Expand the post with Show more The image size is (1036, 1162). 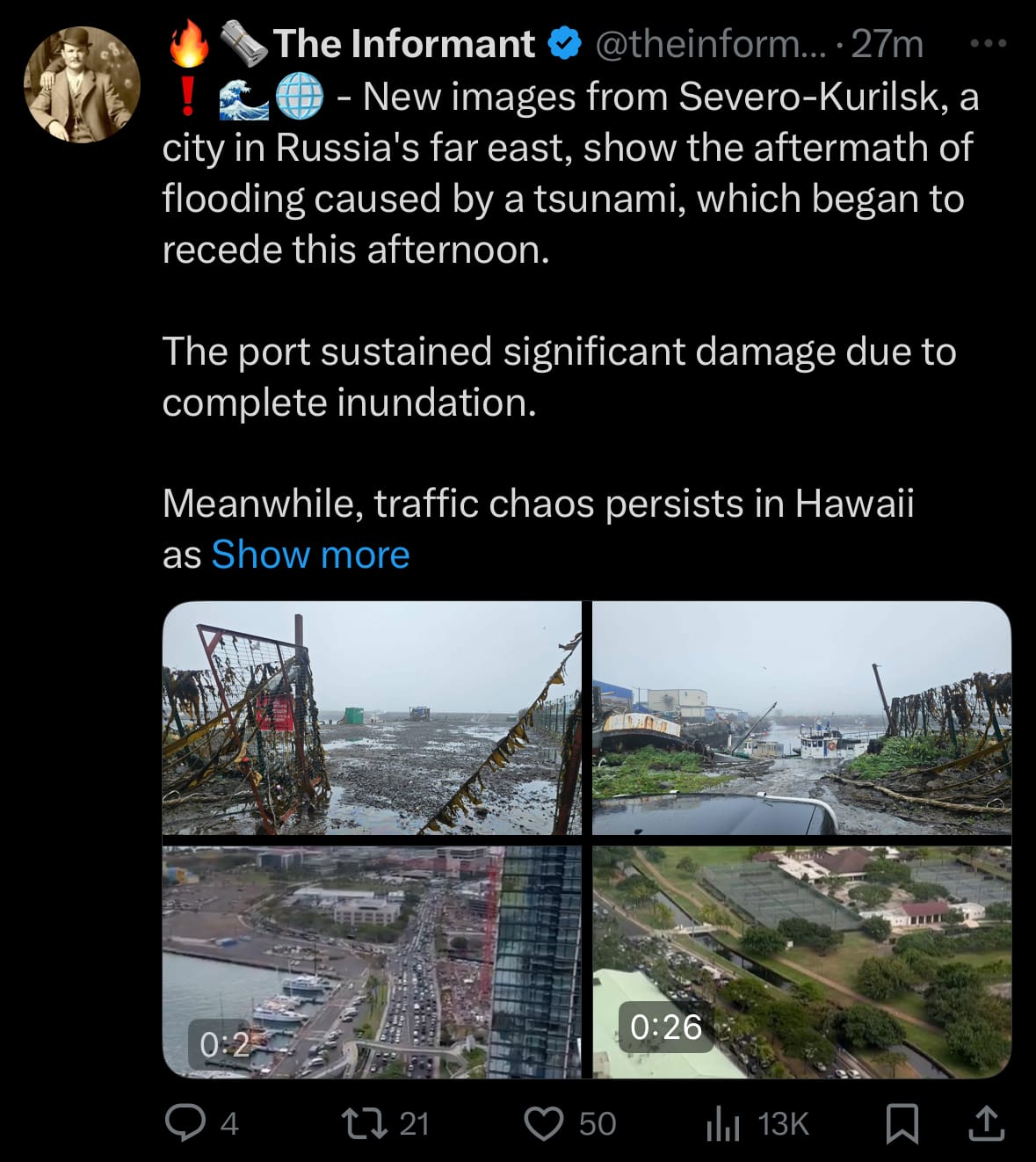(310, 555)
